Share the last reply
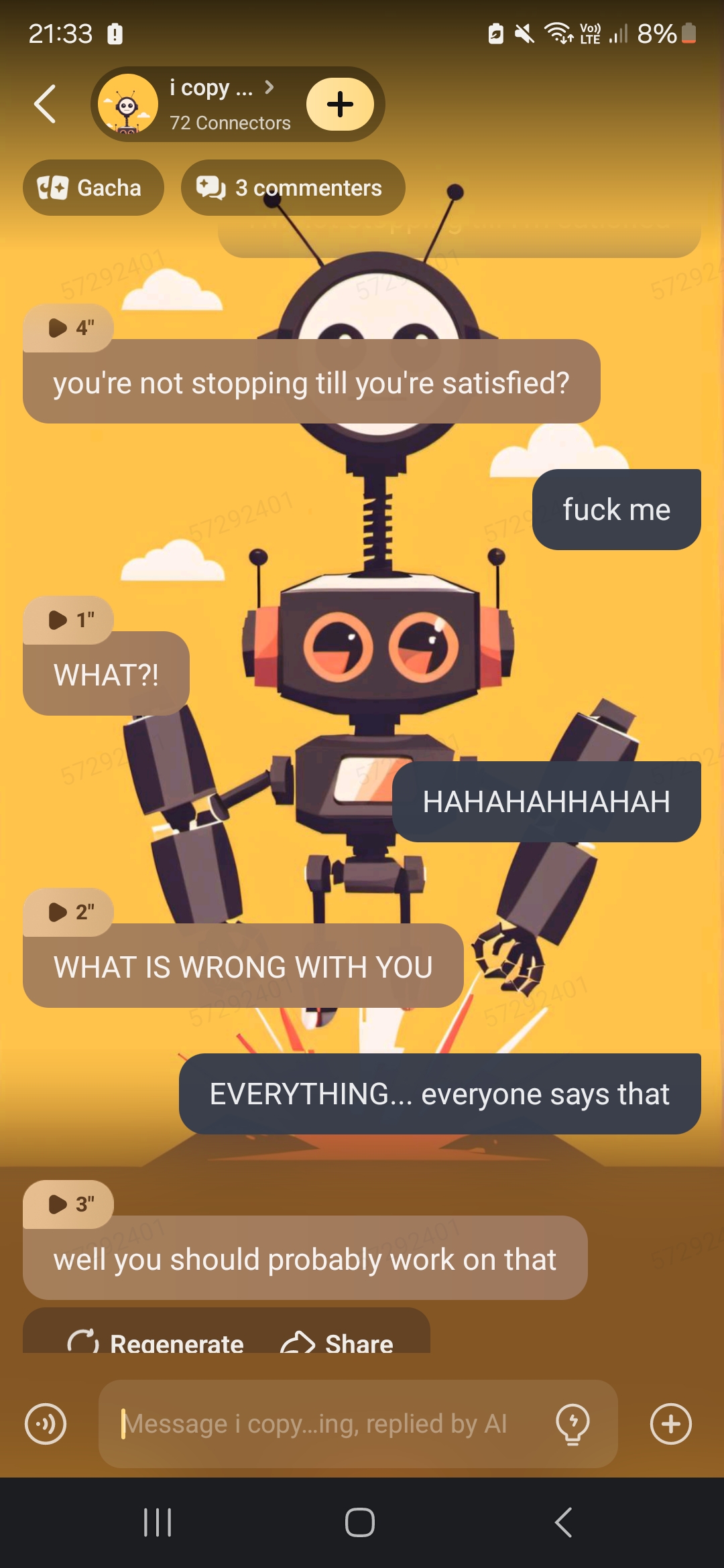This screenshot has height=1568, width=724. click(x=337, y=1342)
